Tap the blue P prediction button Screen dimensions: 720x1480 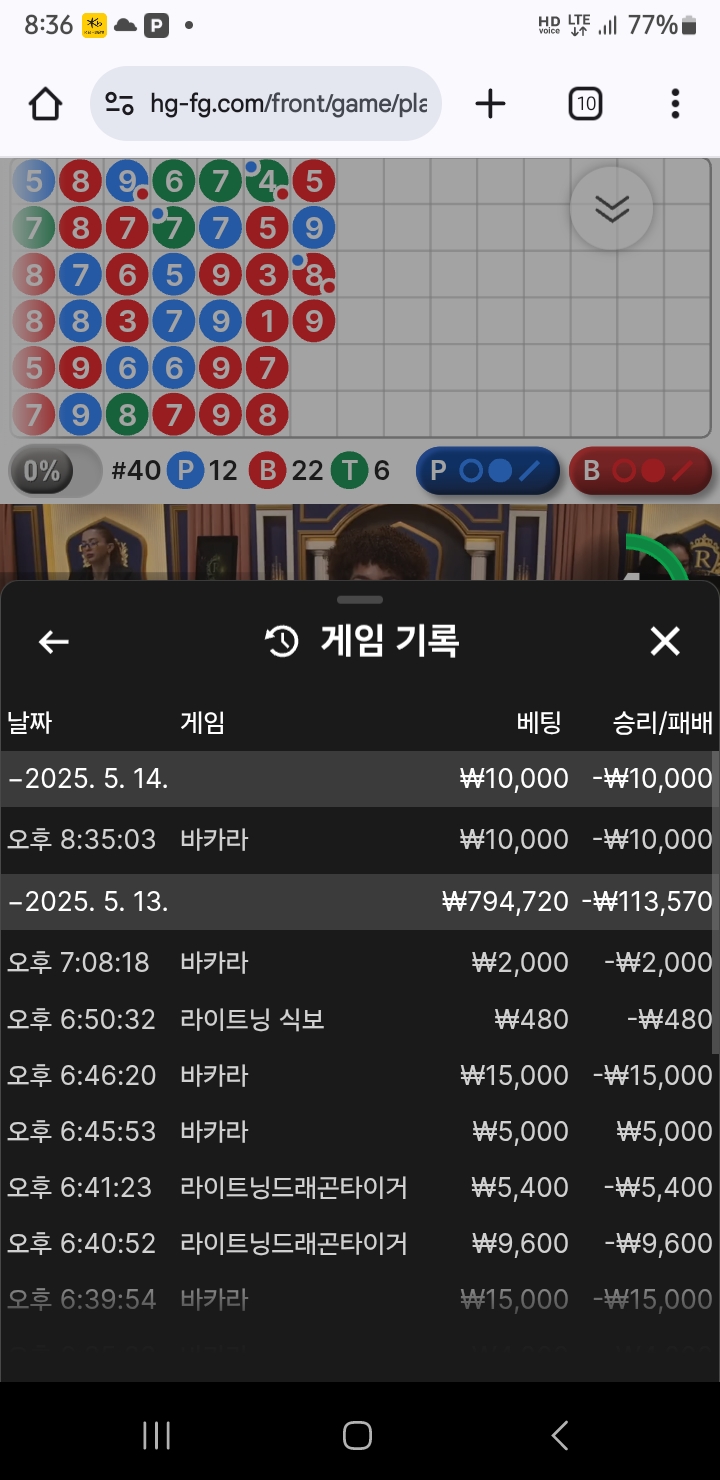pyautogui.click(x=488, y=471)
